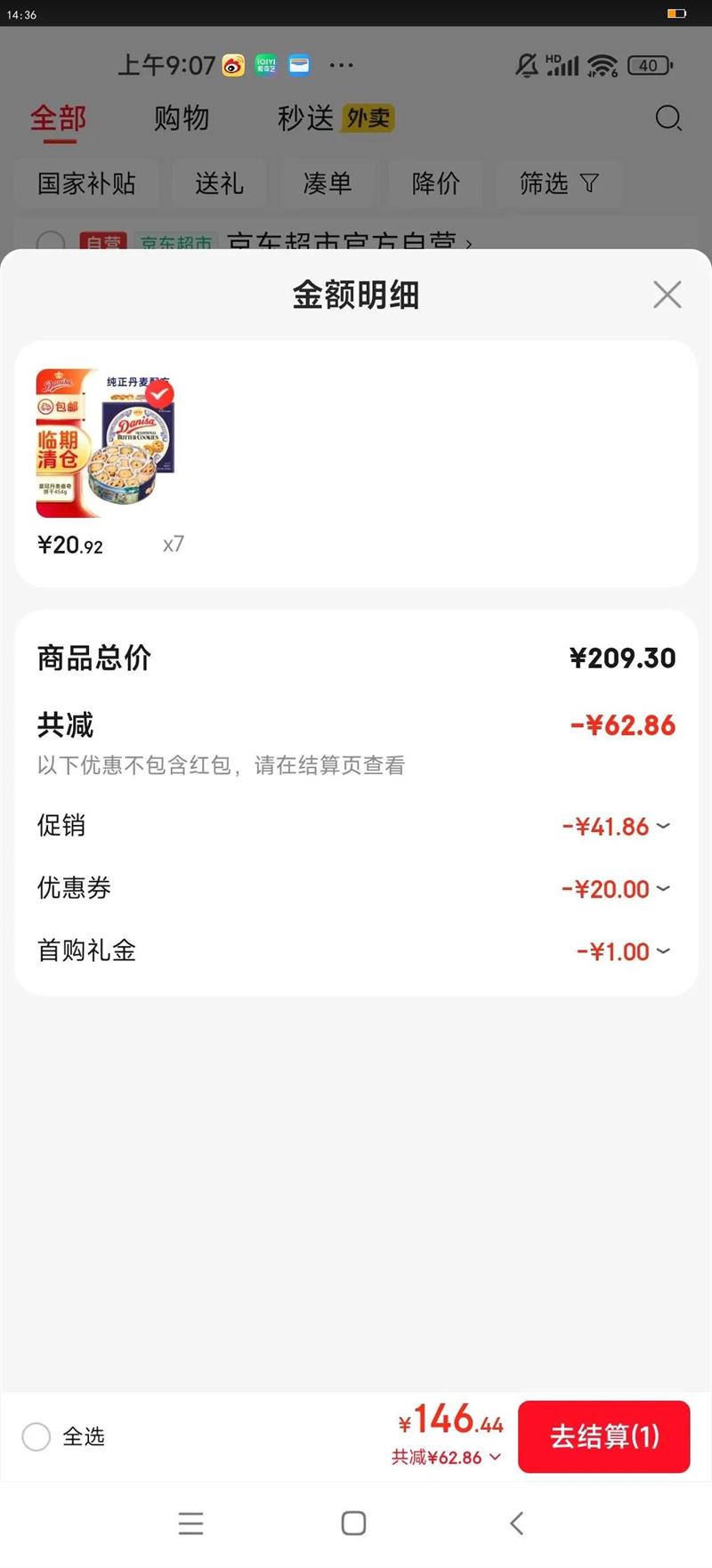The height and width of the screenshot is (1568, 712).
Task: Tap the 去结算(1) checkout button
Action: click(x=603, y=1436)
